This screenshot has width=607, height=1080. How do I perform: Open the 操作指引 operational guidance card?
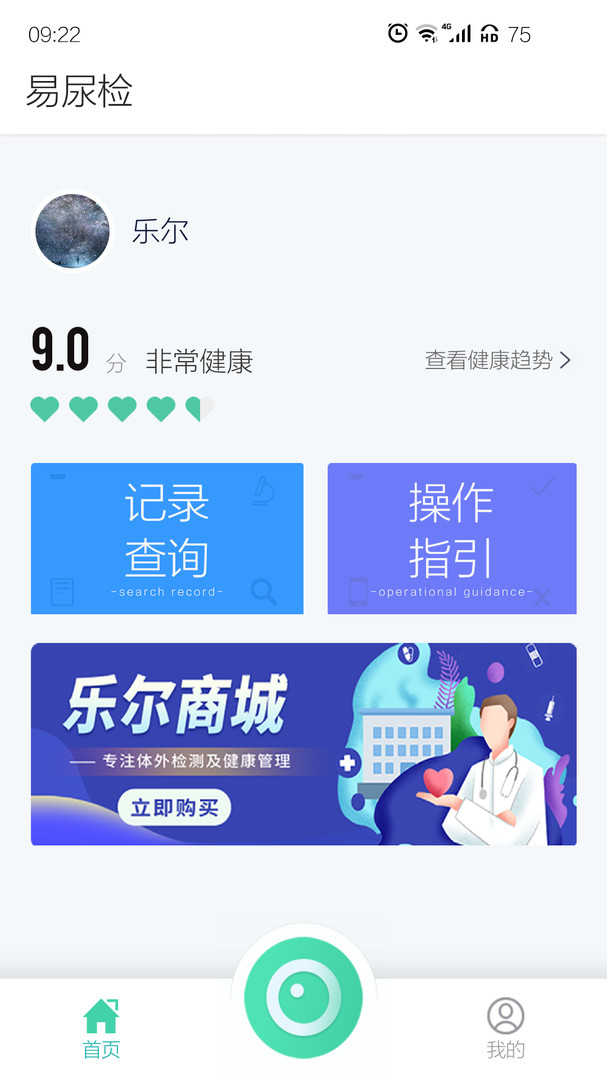coord(452,538)
